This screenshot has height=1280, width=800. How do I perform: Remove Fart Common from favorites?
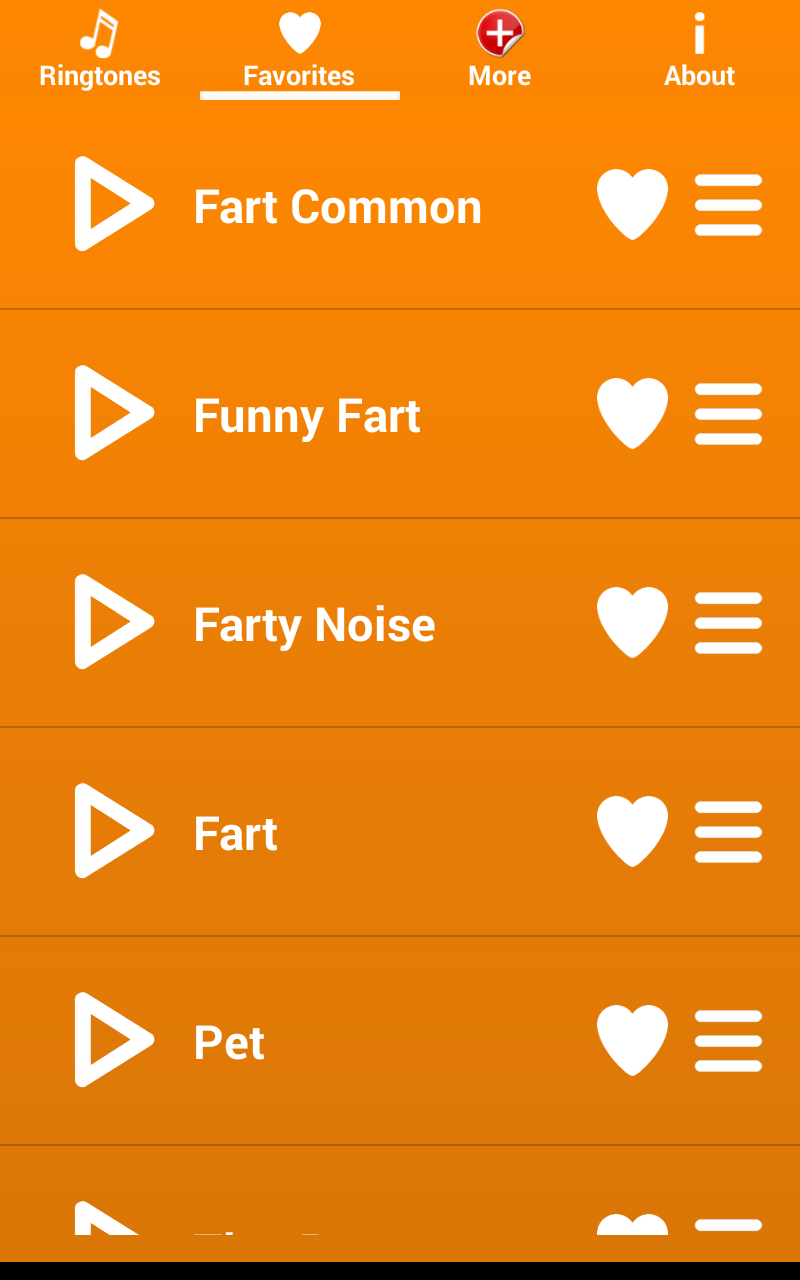coord(632,204)
